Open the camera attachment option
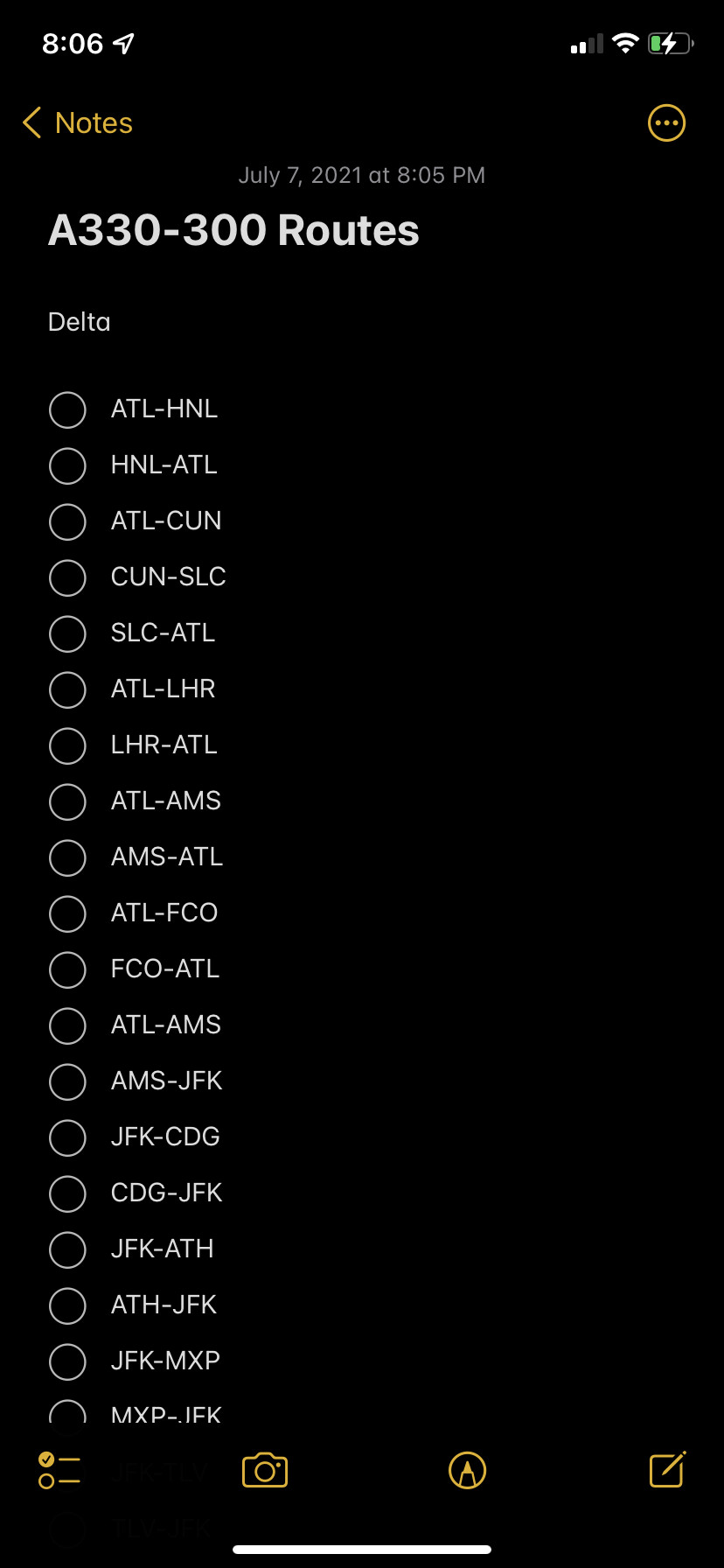Viewport: 724px width, 1568px height. pyautogui.click(x=265, y=1470)
